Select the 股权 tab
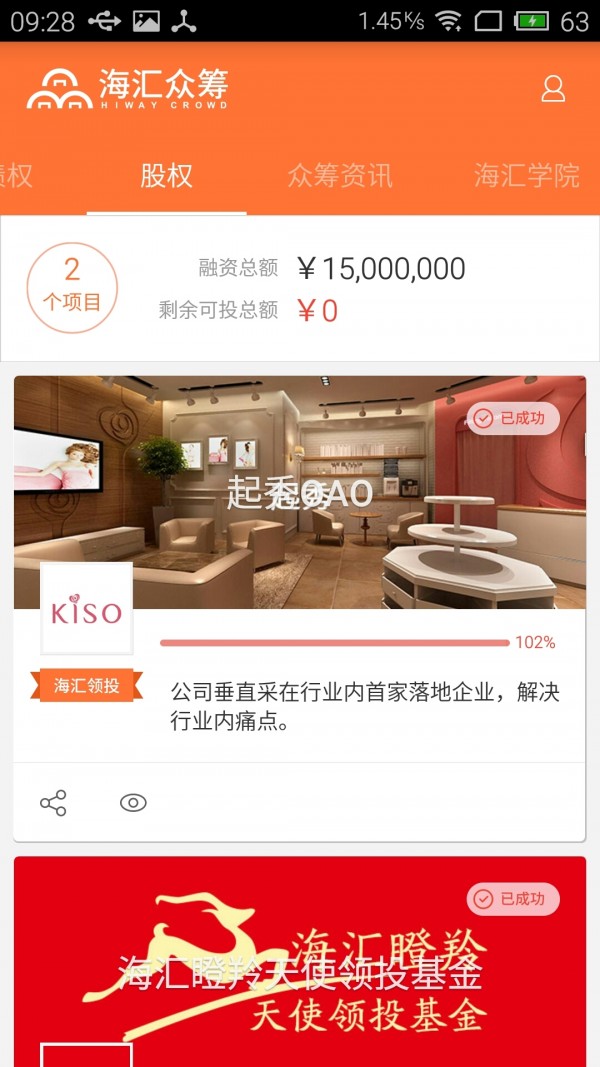 click(x=166, y=177)
